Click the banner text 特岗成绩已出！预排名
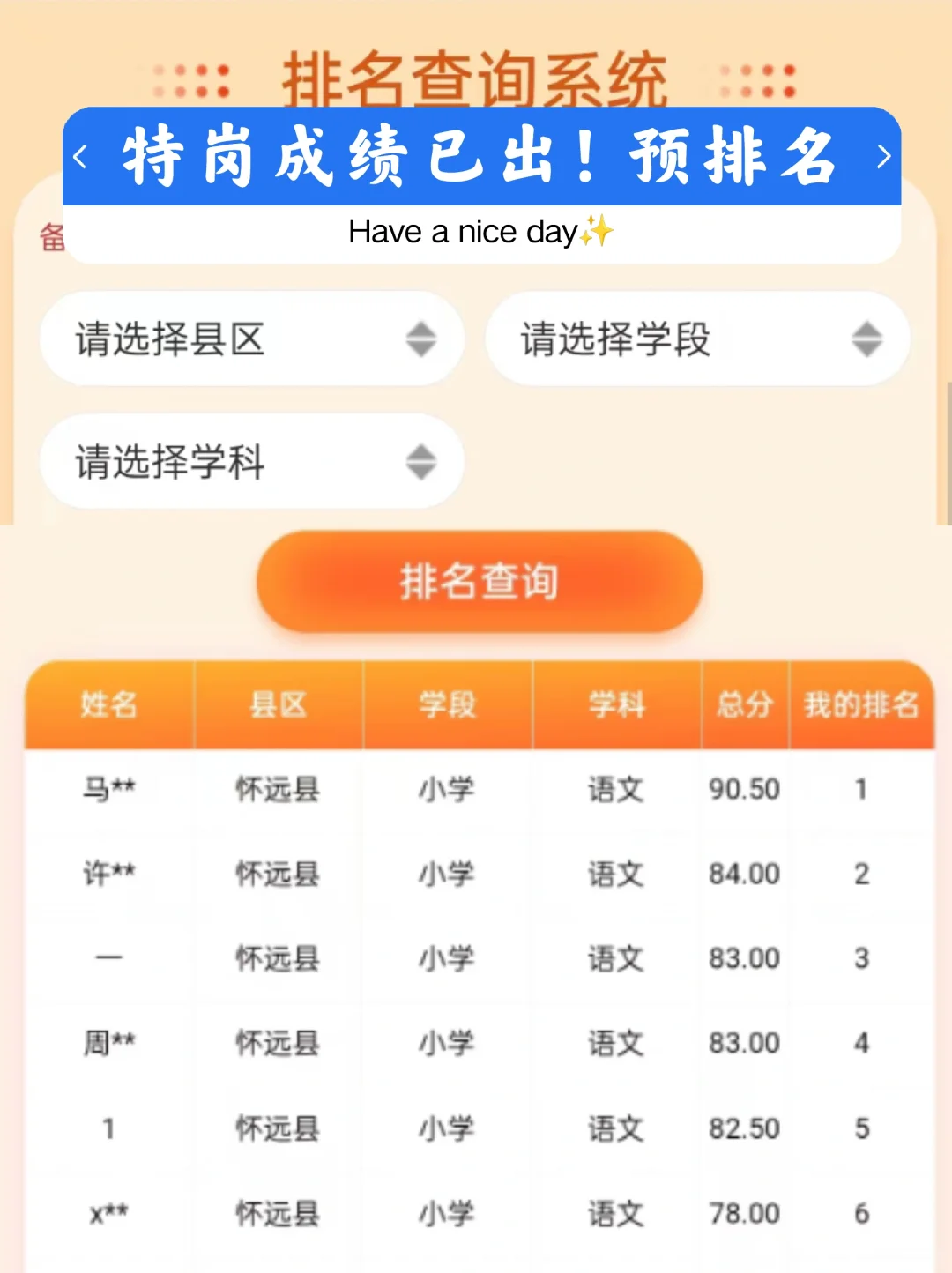The width and height of the screenshot is (952, 1273). (480, 157)
